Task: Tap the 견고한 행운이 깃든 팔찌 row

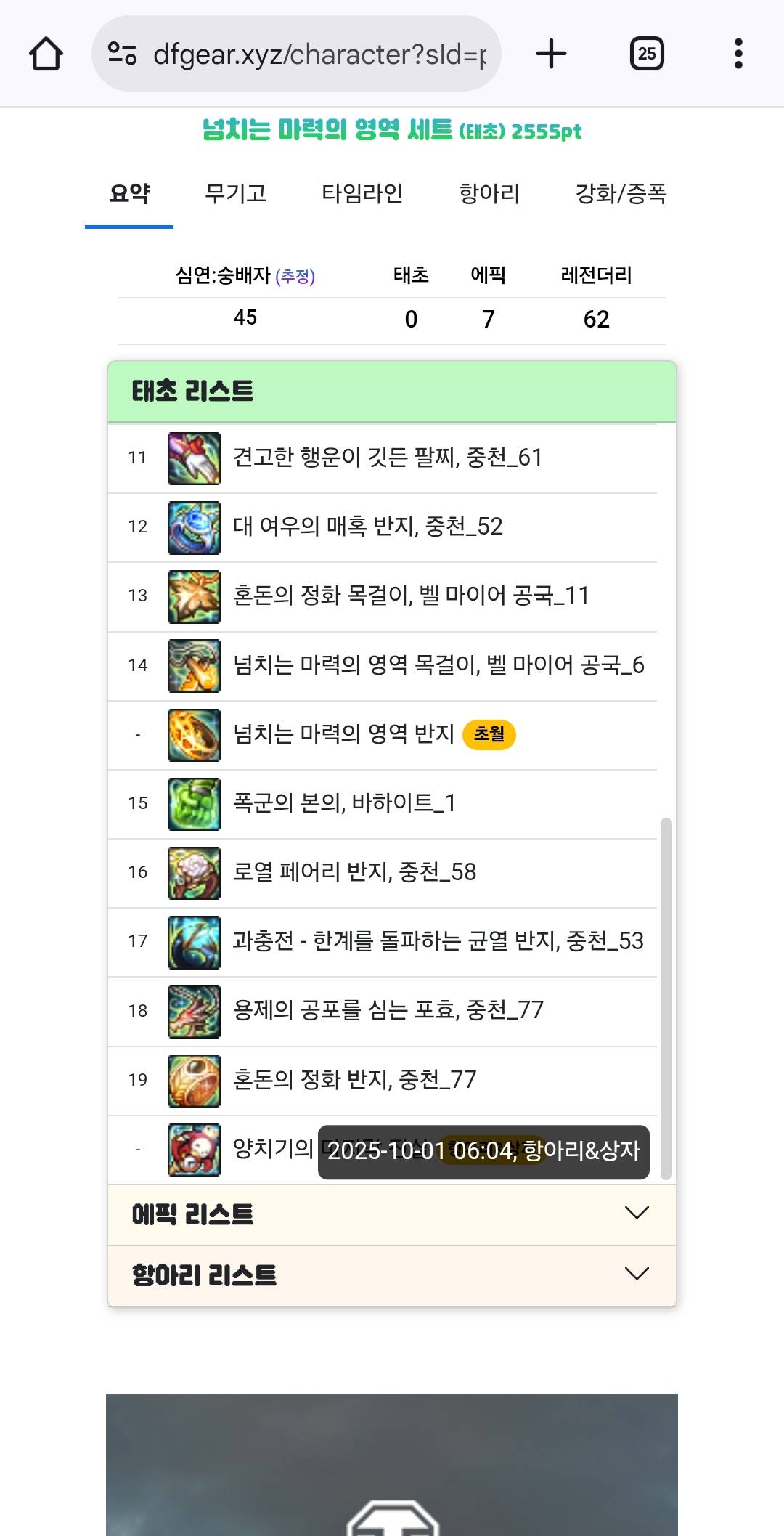Action: click(387, 458)
